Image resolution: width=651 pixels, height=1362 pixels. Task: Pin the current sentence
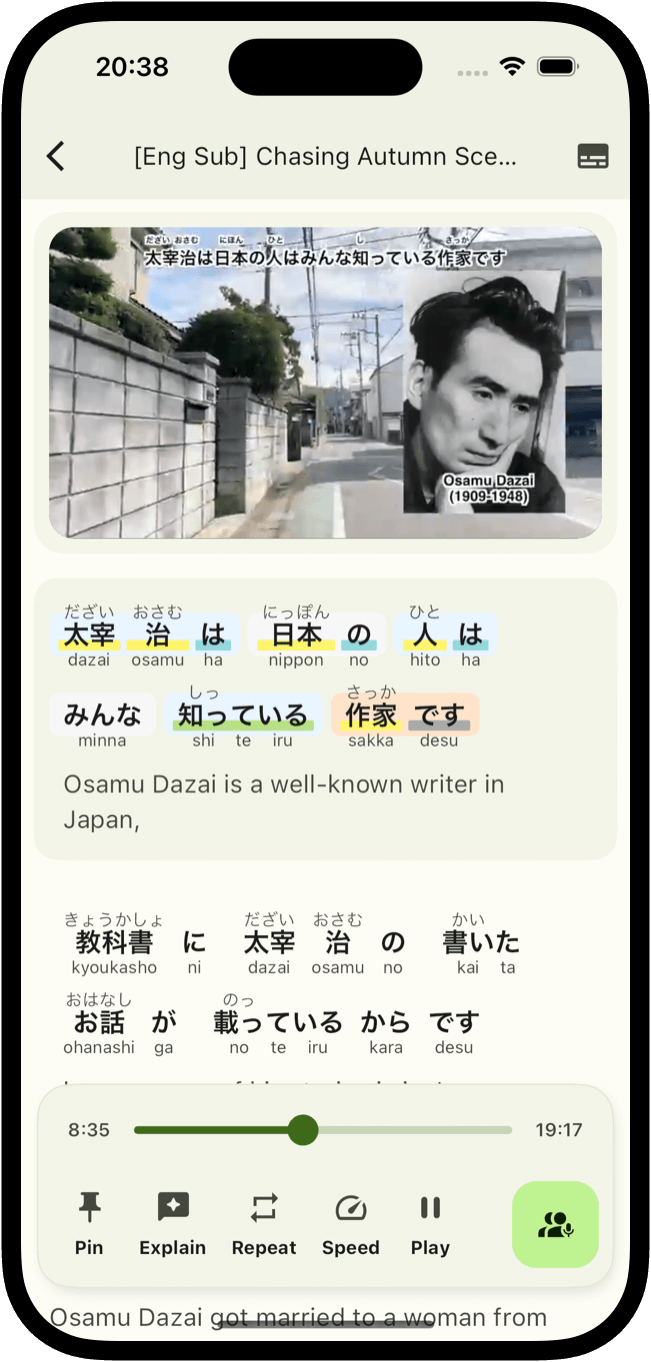89,1222
